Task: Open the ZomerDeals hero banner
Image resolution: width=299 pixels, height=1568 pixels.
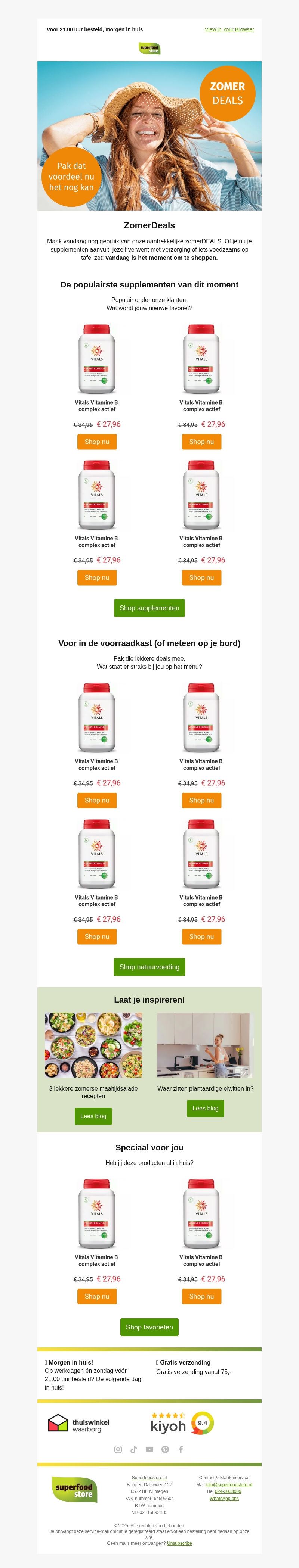Action: coord(149,136)
